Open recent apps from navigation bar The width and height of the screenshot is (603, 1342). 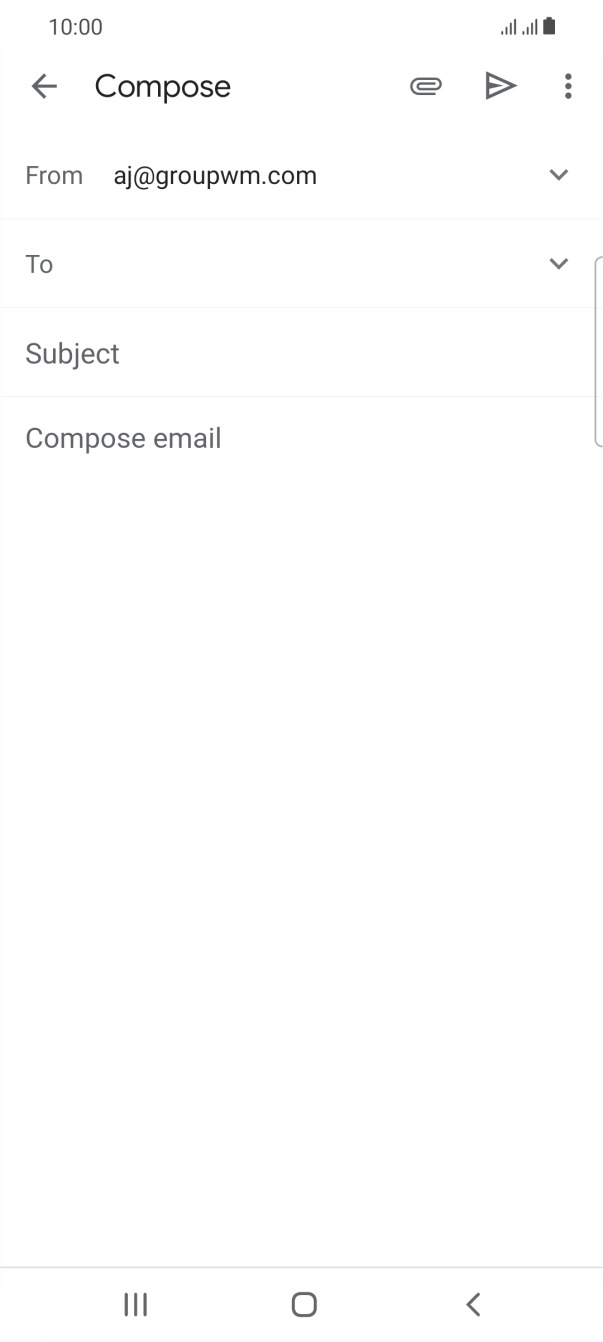tap(135, 1304)
